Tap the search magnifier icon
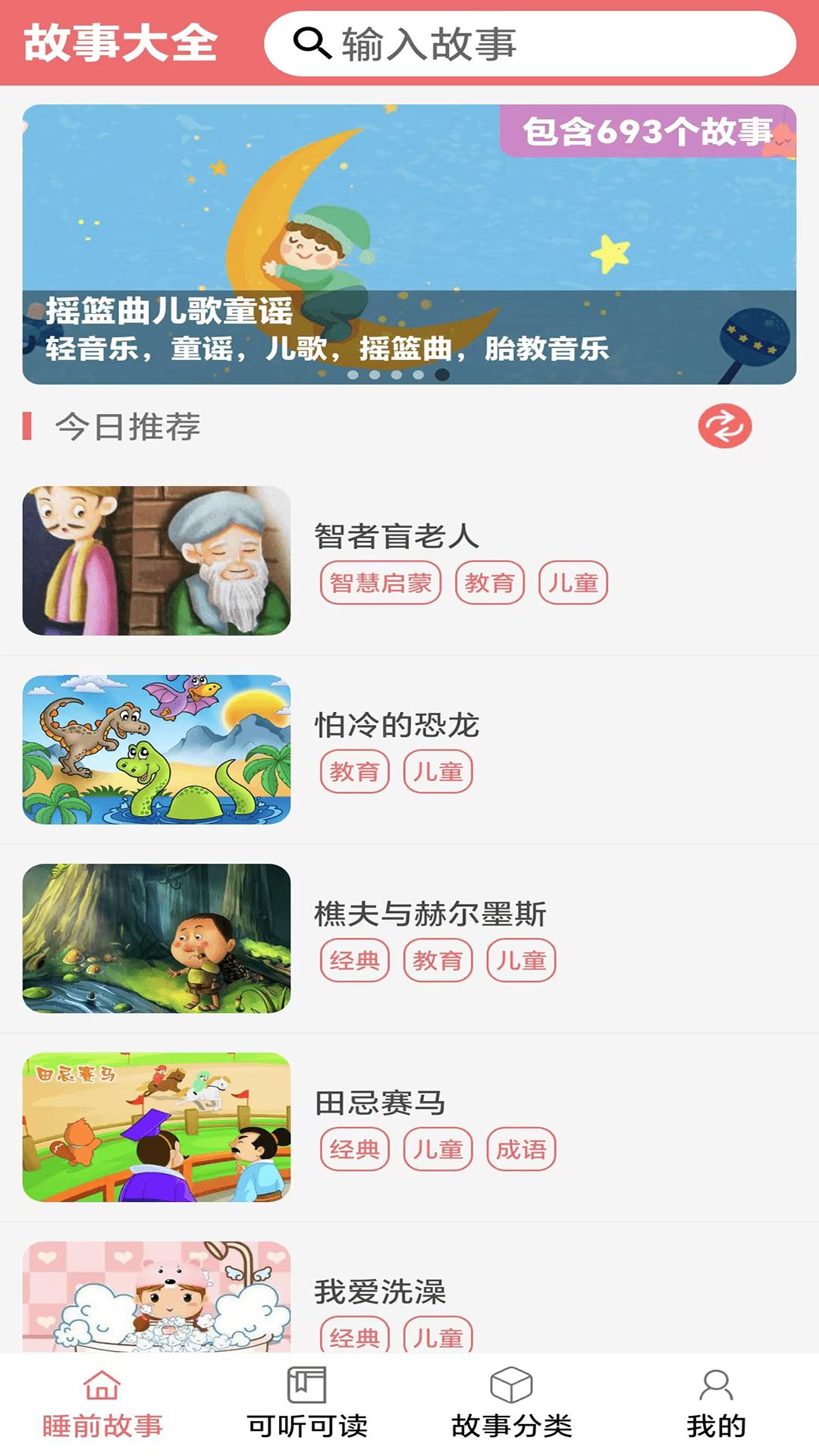 click(309, 43)
